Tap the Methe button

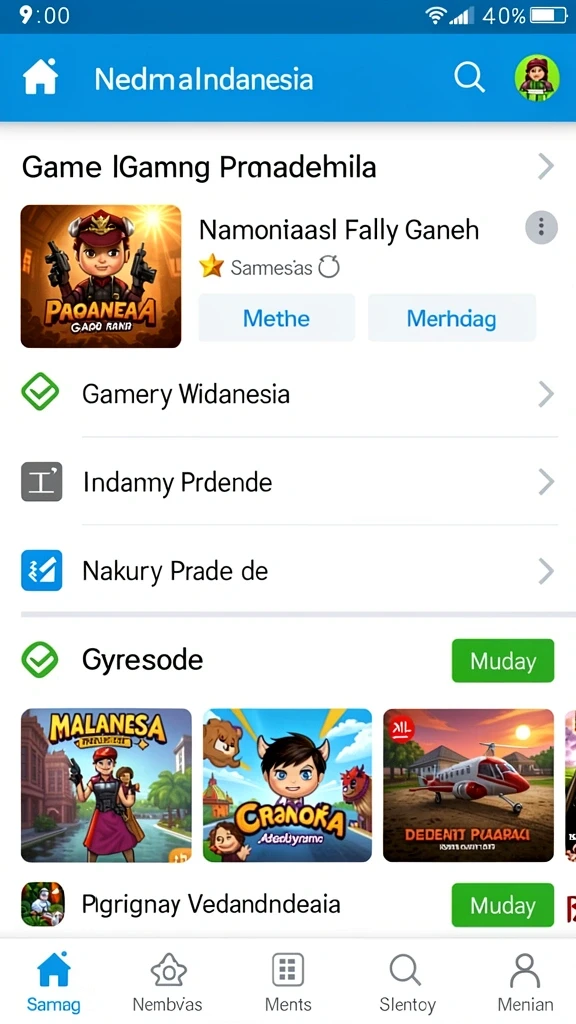tap(276, 318)
